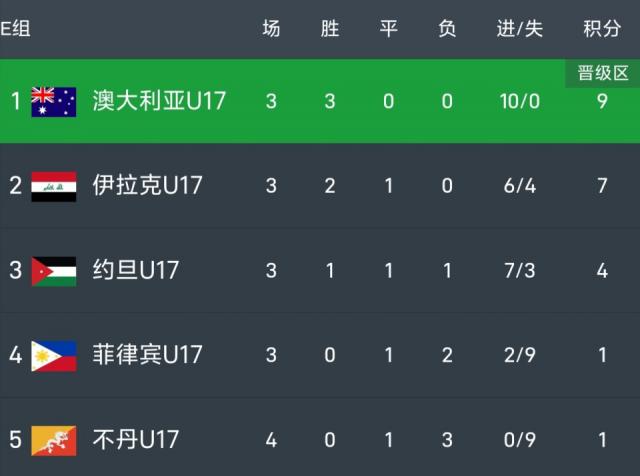The image size is (640, 476).
Task: Open the 伊拉克U17 team row
Action: (320, 186)
